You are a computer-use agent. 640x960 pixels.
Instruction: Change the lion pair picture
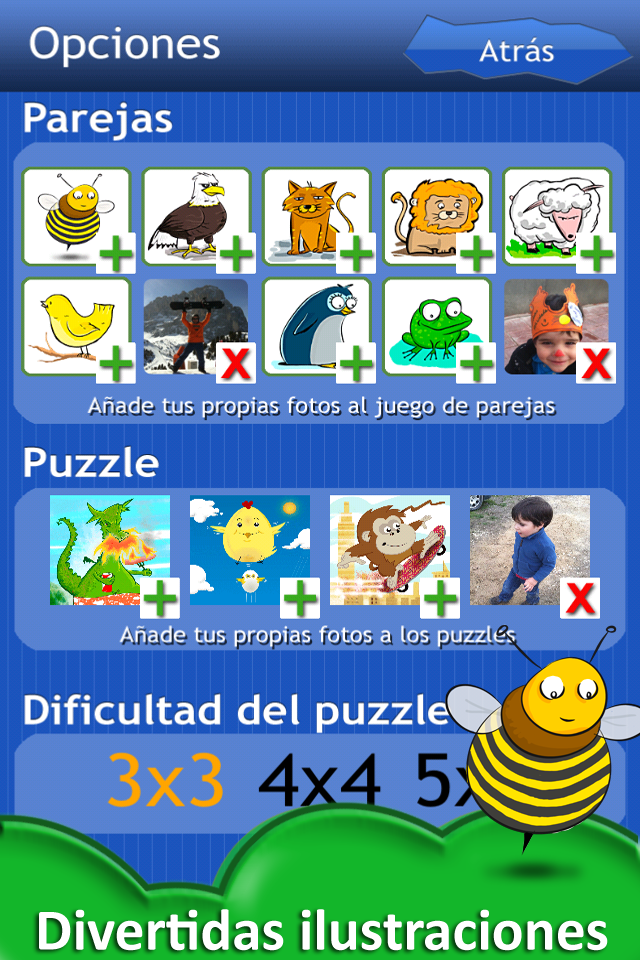click(476, 255)
